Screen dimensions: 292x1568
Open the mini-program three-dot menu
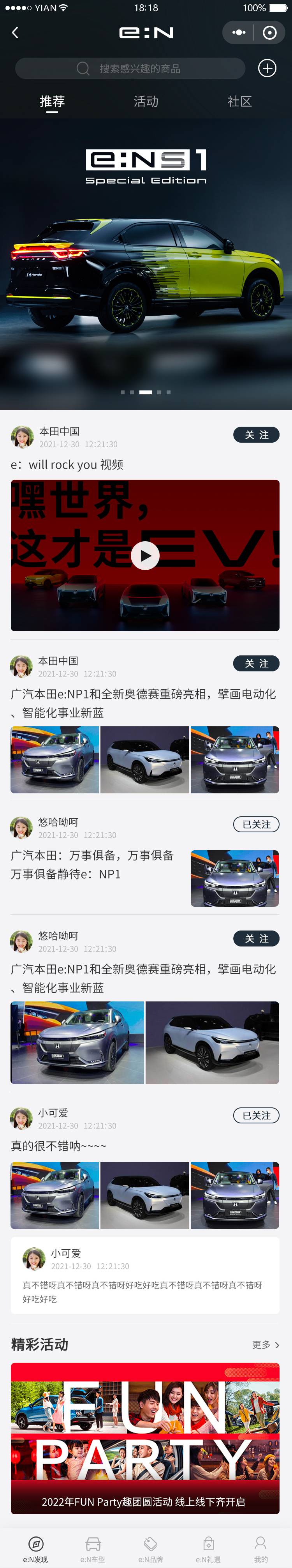[239, 33]
